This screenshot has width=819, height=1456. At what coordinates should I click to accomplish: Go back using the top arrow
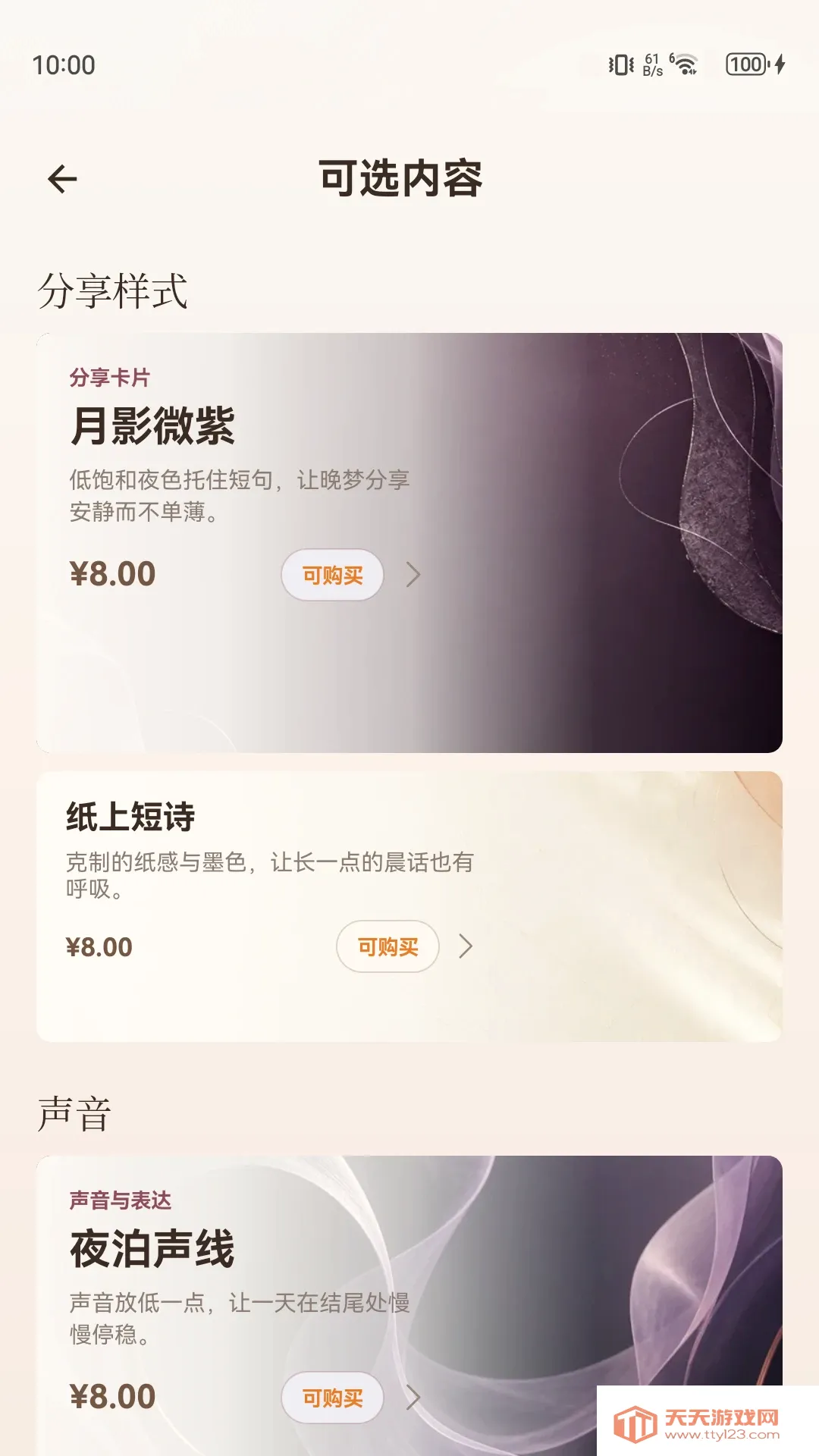click(62, 179)
